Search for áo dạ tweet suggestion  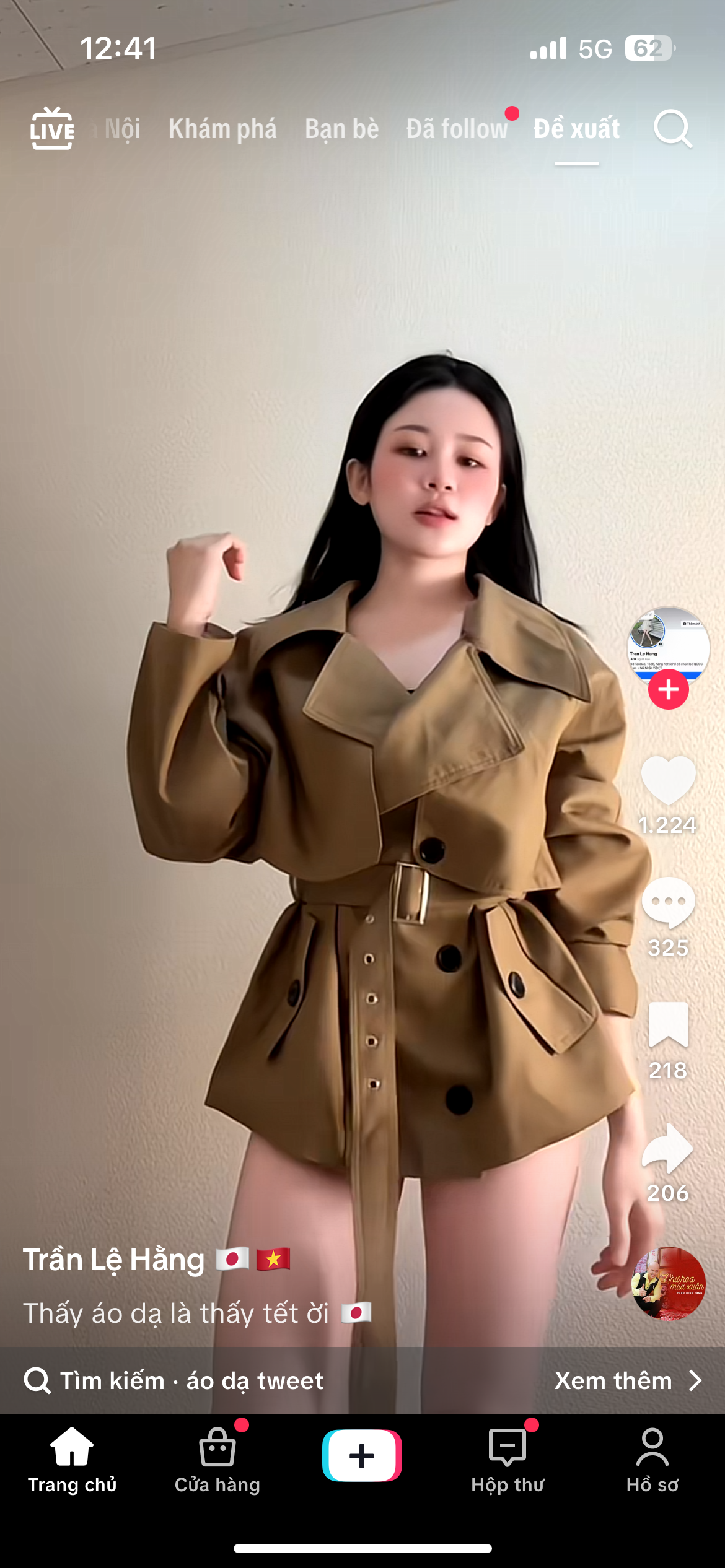(x=192, y=1381)
